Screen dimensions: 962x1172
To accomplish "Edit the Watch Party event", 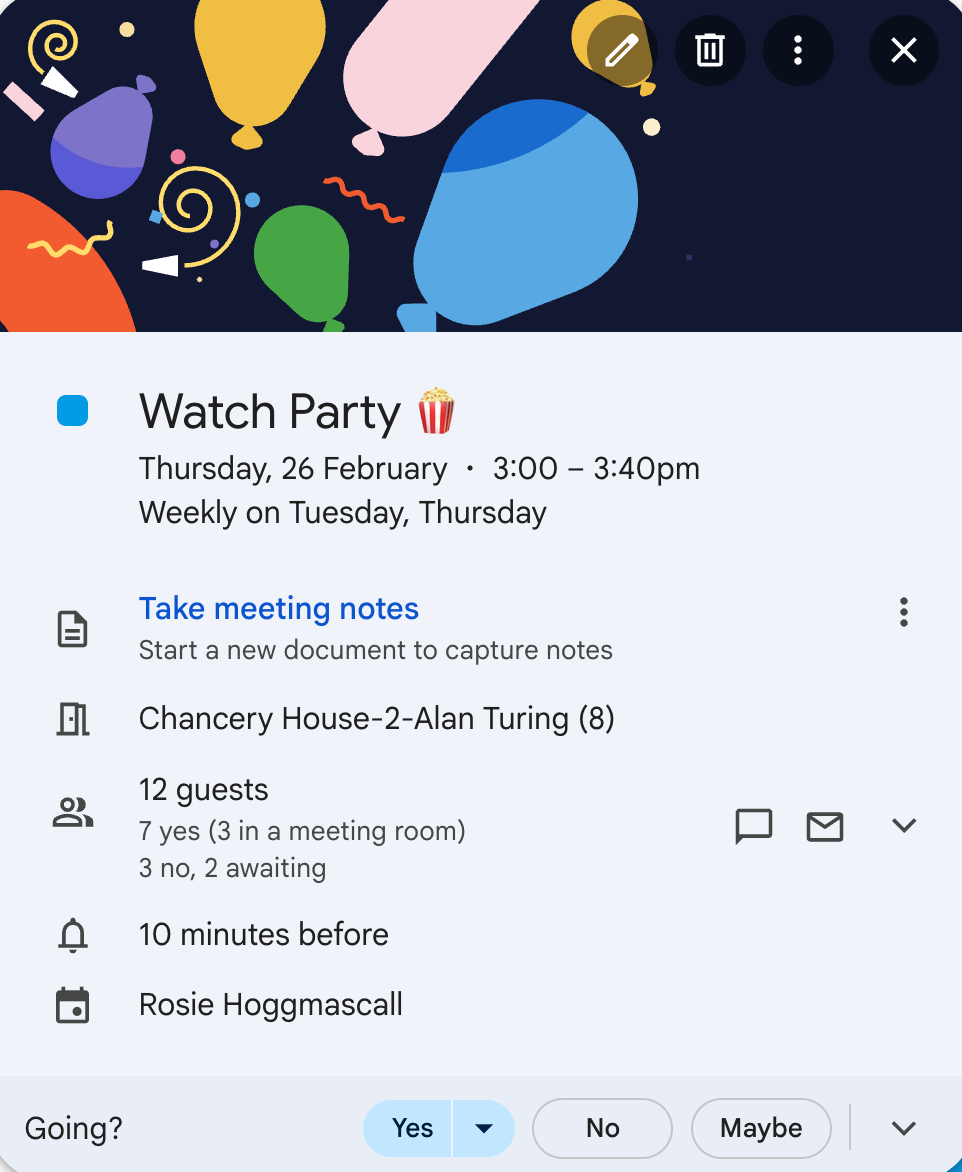I will (x=621, y=50).
